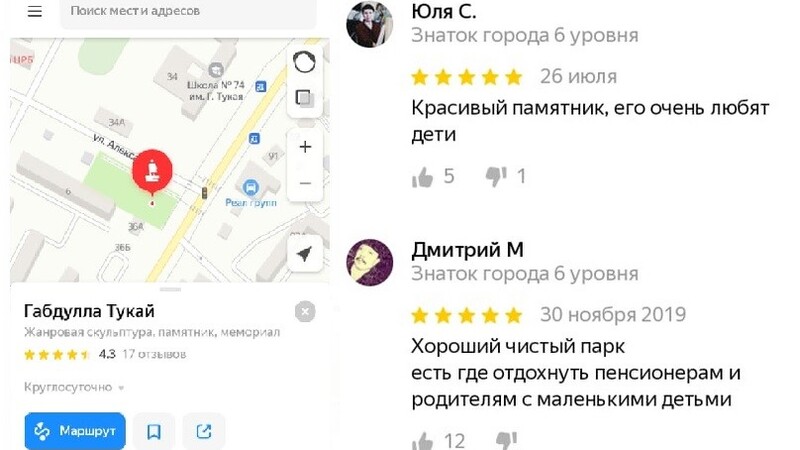Tap the place and address search field
Image resolution: width=800 pixels, height=450 pixels.
click(190, 11)
